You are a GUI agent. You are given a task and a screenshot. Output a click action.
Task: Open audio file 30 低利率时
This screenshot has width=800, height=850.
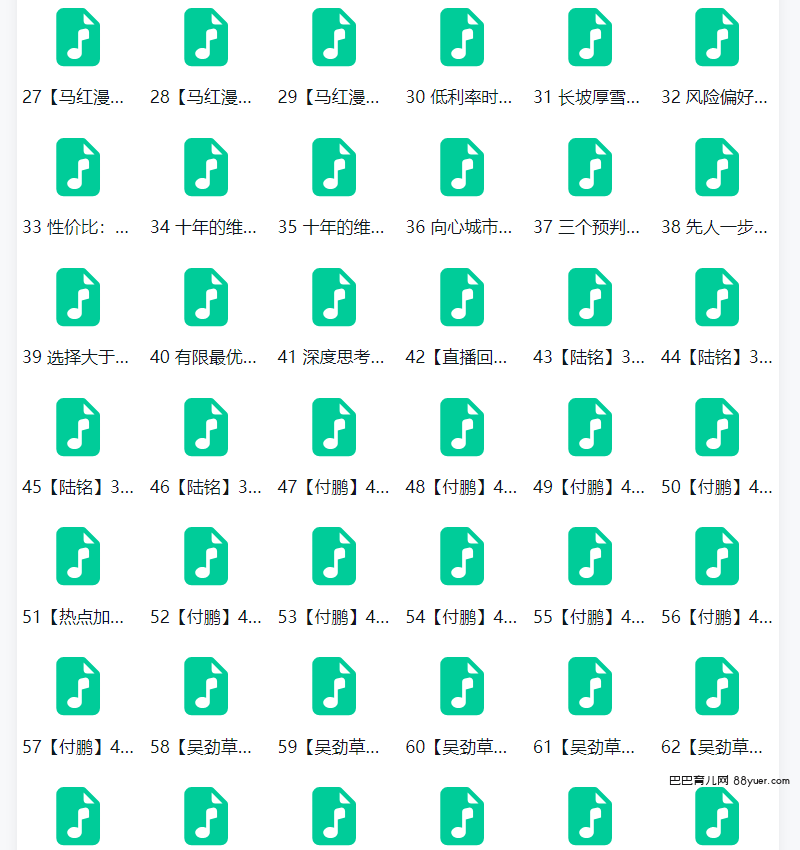coord(462,38)
